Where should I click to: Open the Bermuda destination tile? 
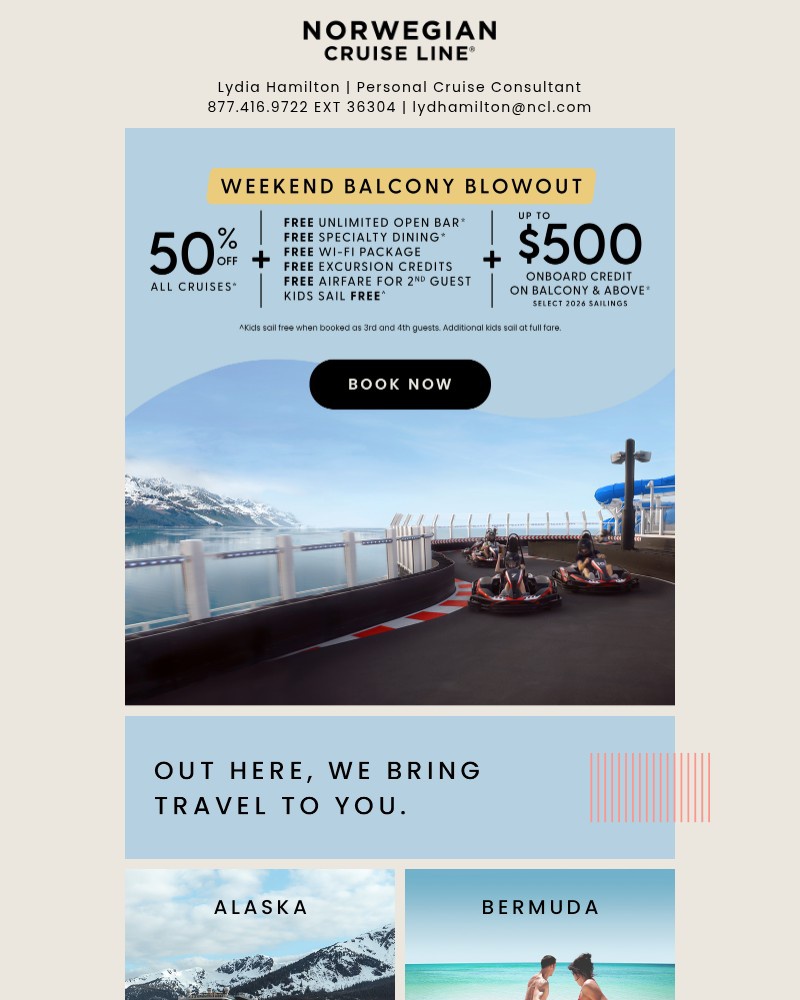[540, 934]
